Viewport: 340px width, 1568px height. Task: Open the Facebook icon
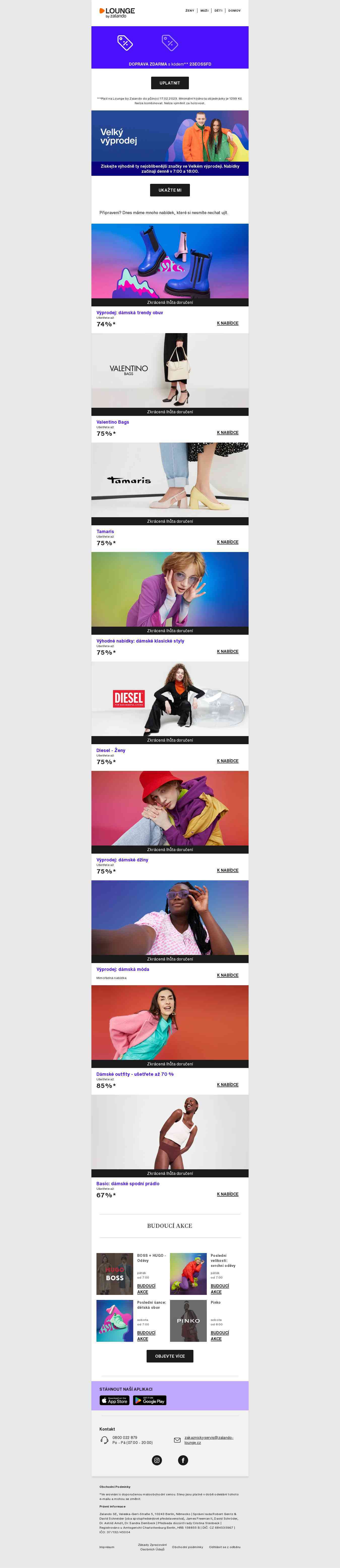pos(183,1460)
